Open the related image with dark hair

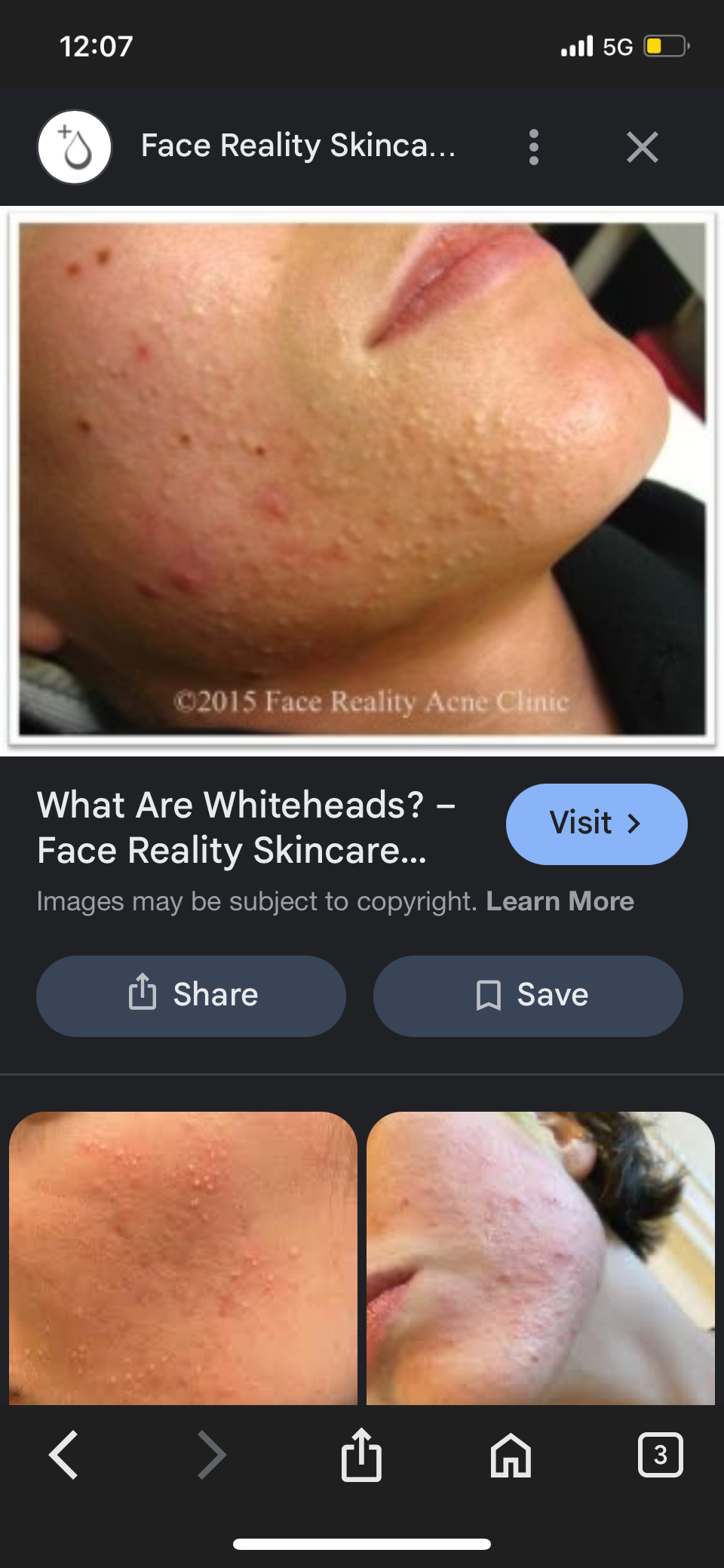pyautogui.click(x=540, y=1257)
